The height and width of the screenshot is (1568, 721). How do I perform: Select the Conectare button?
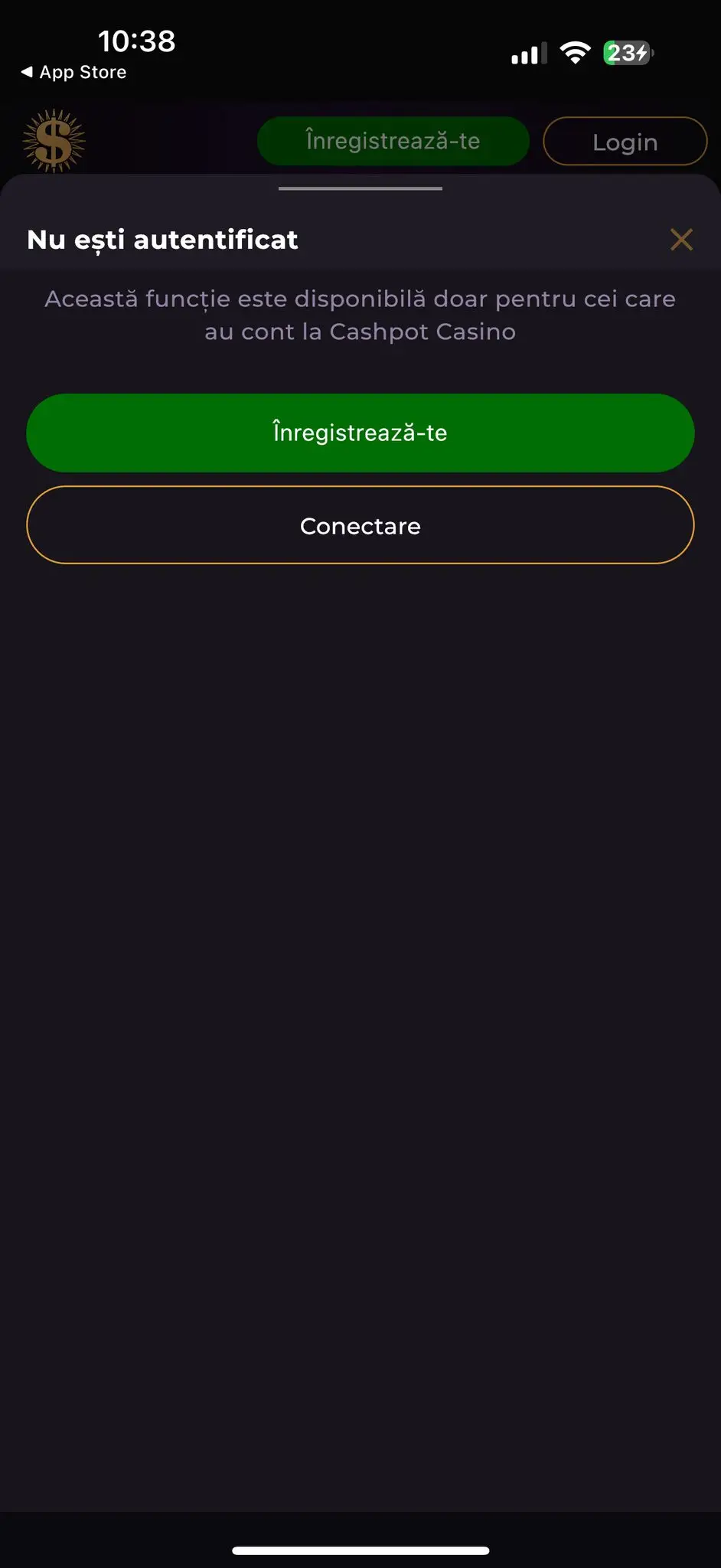point(360,525)
